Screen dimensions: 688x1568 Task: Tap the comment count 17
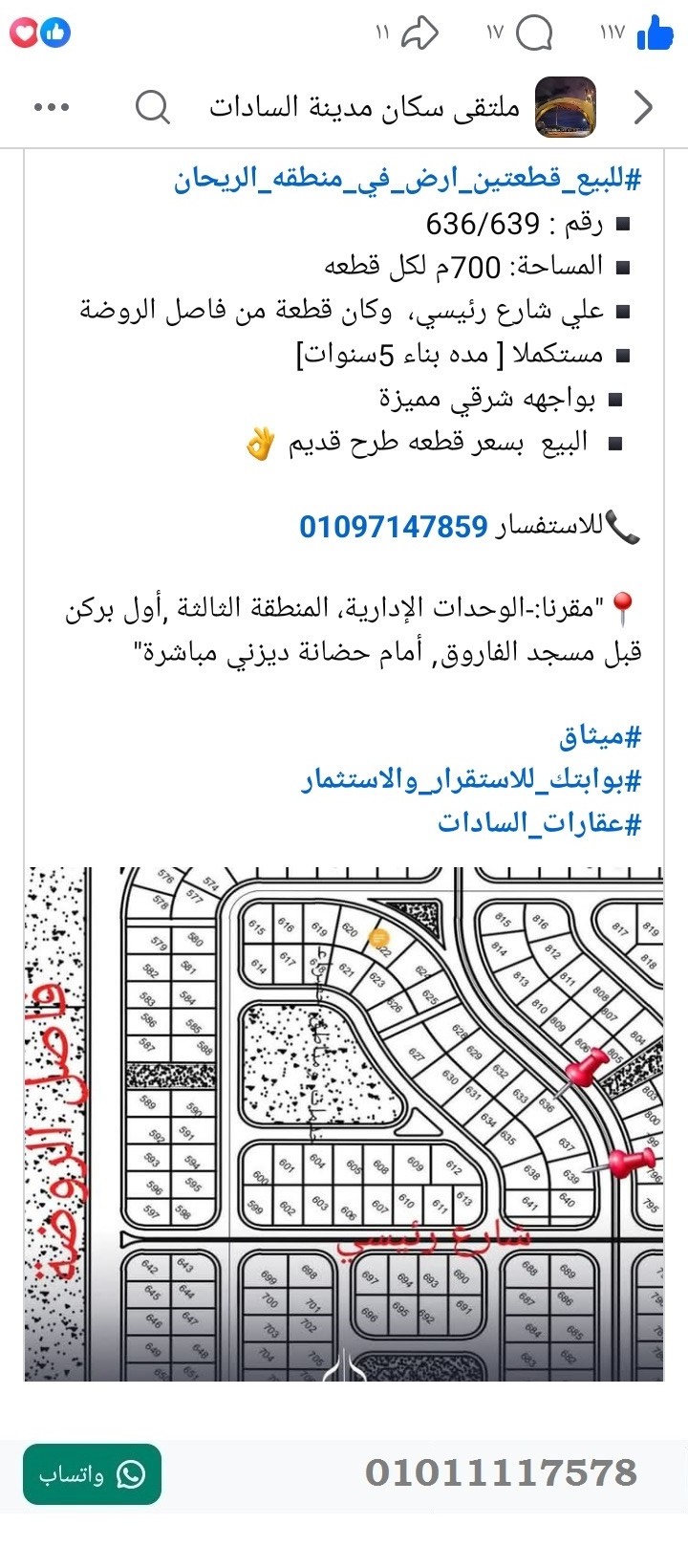497,32
